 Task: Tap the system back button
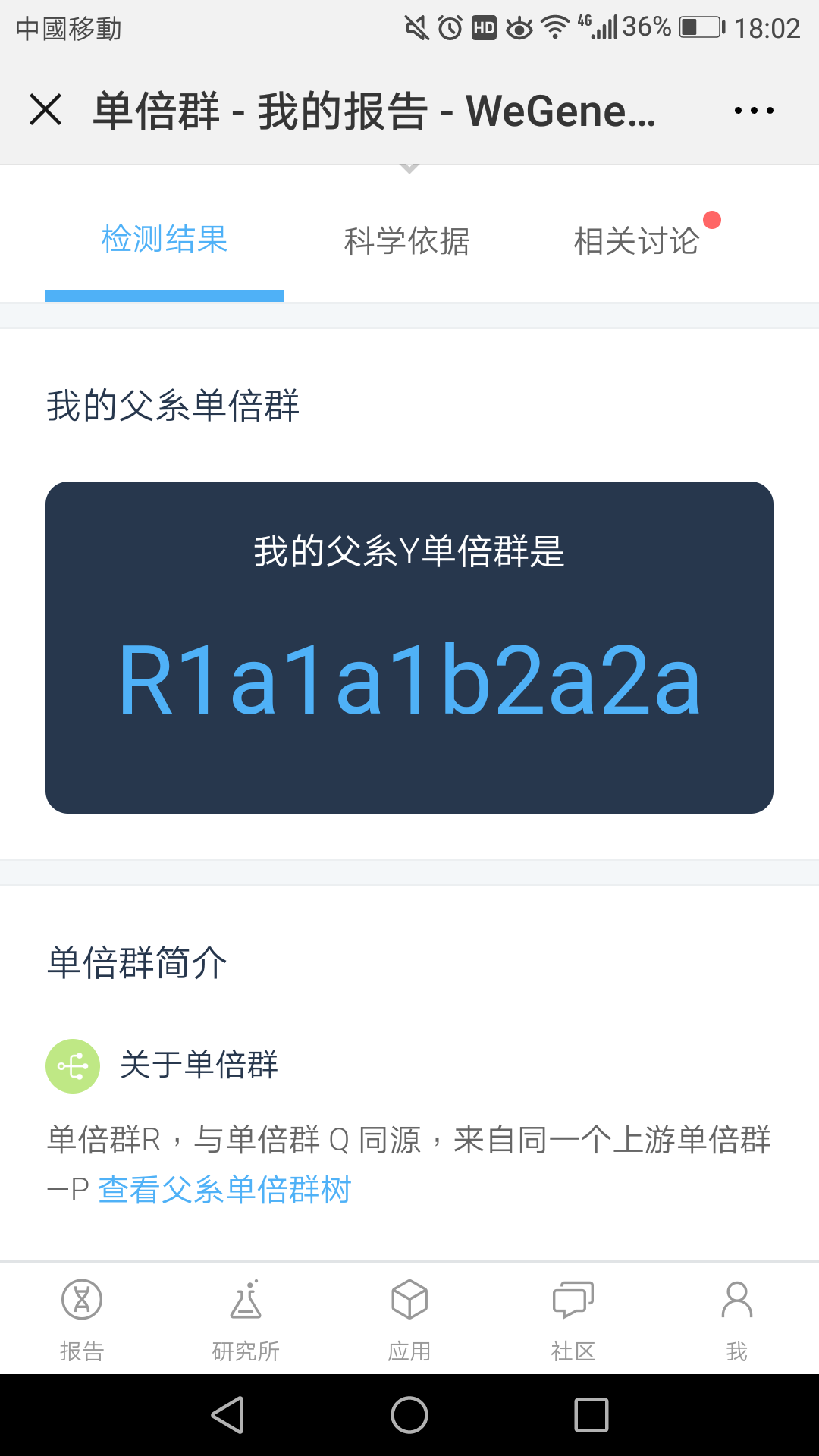pos(227,1415)
